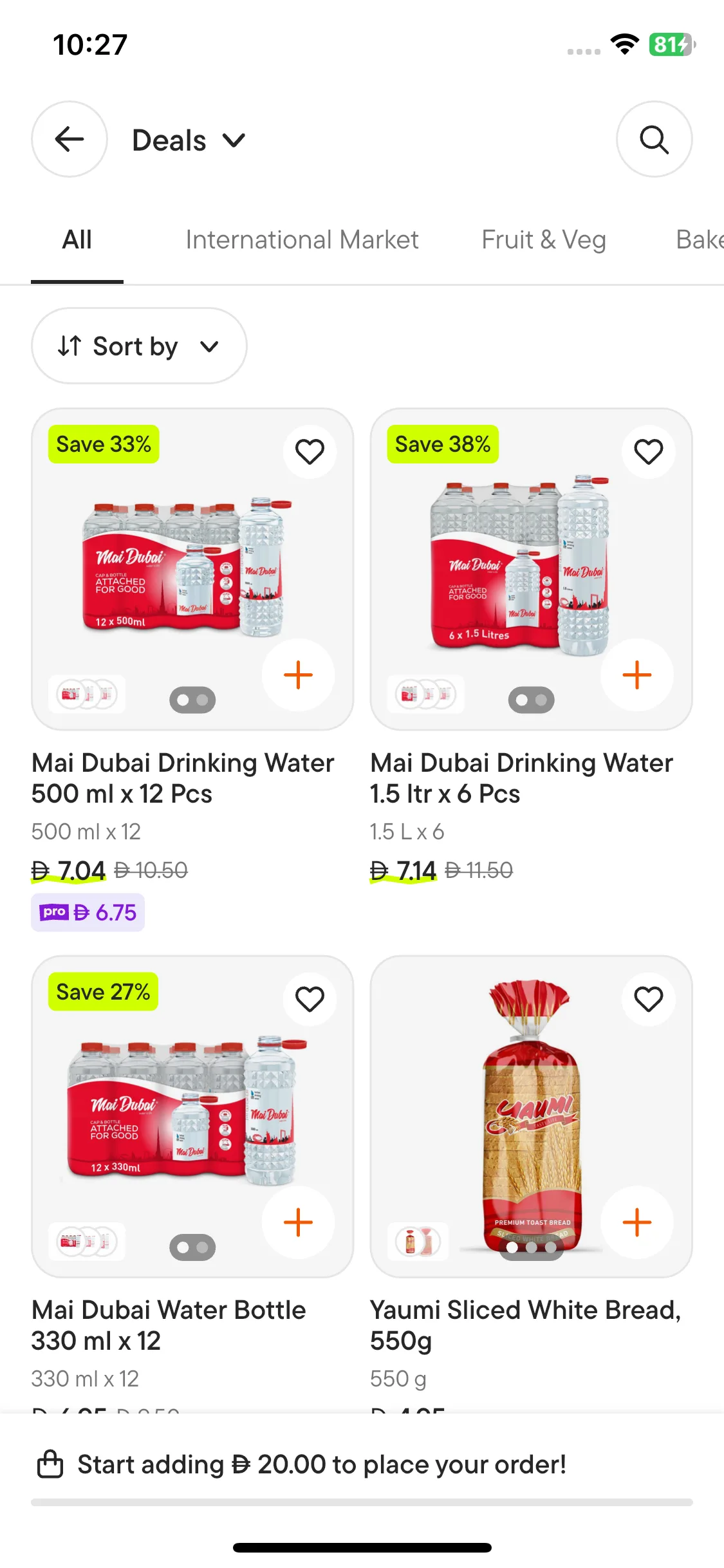This screenshot has width=724, height=1568.
Task: Open the search magnifier icon
Action: (x=654, y=139)
